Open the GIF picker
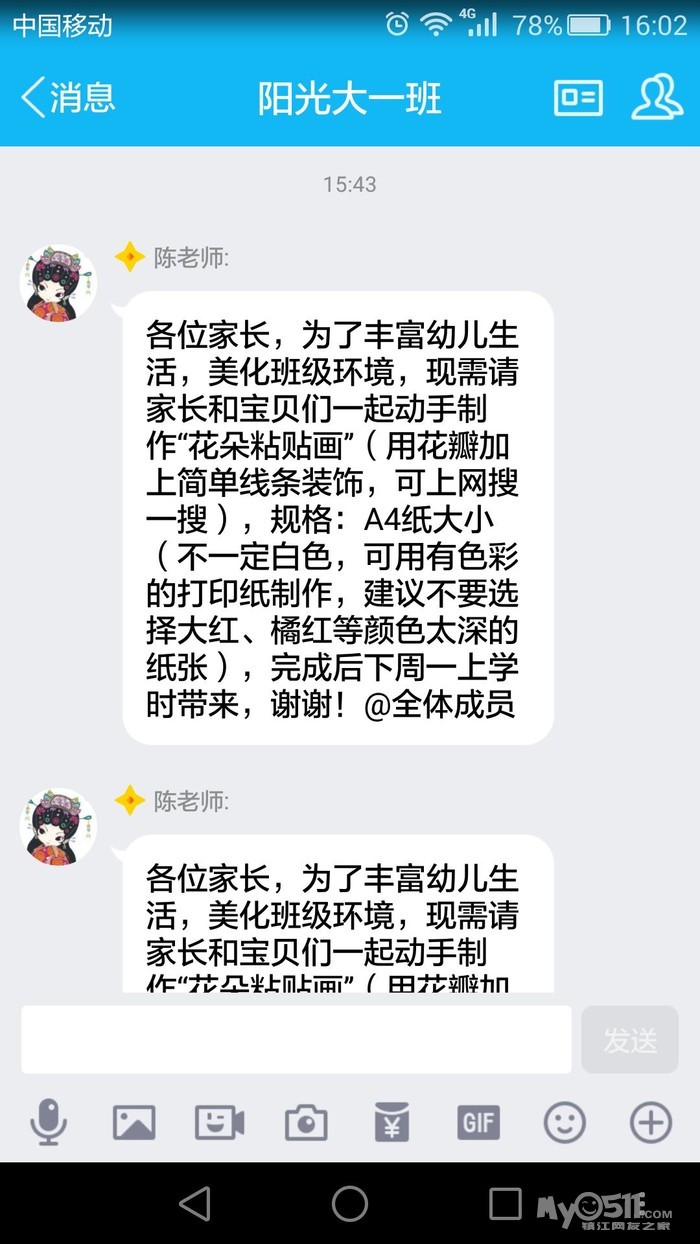The height and width of the screenshot is (1244, 700). 478,1123
